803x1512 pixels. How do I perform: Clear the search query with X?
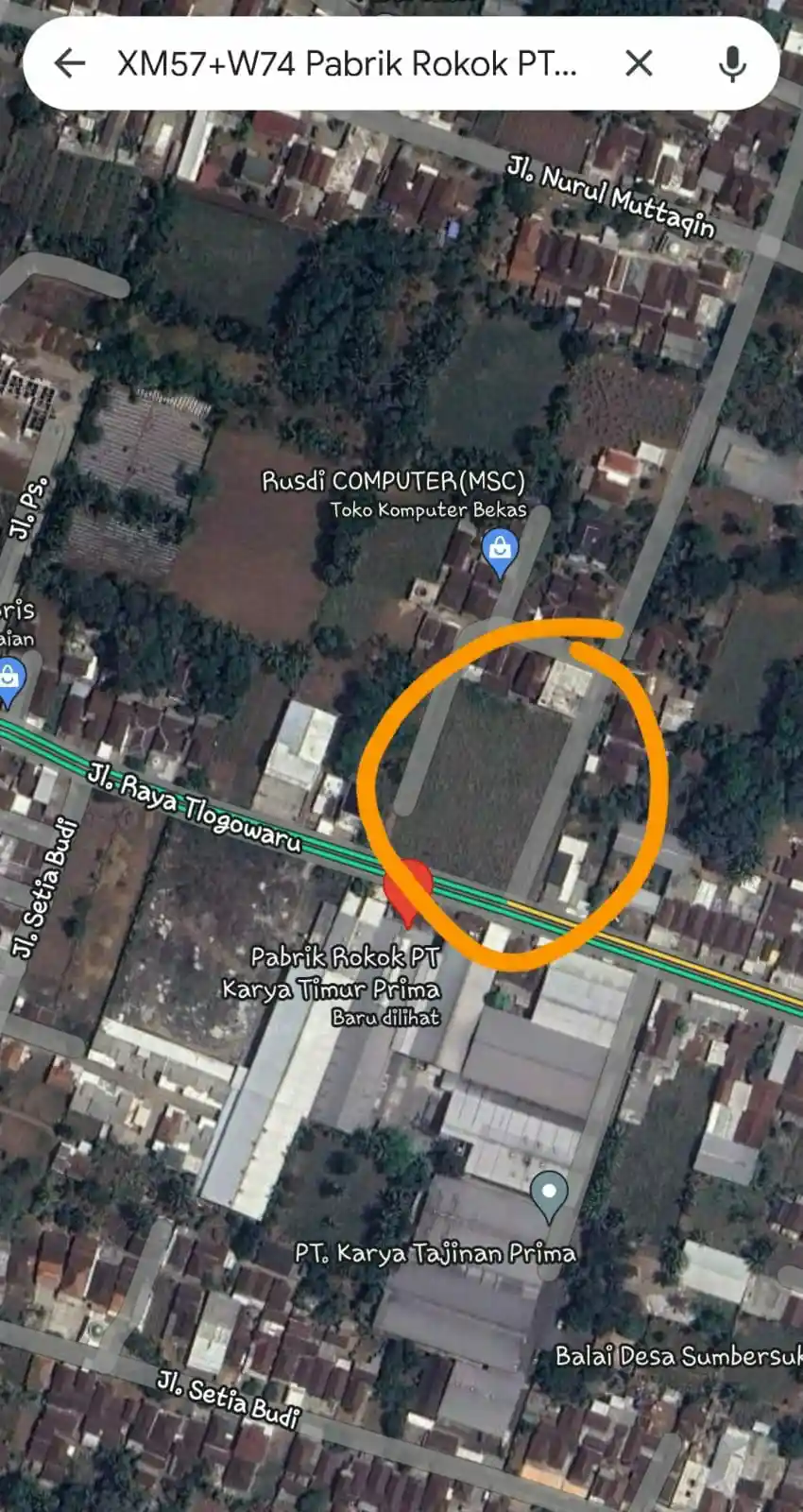coord(639,63)
